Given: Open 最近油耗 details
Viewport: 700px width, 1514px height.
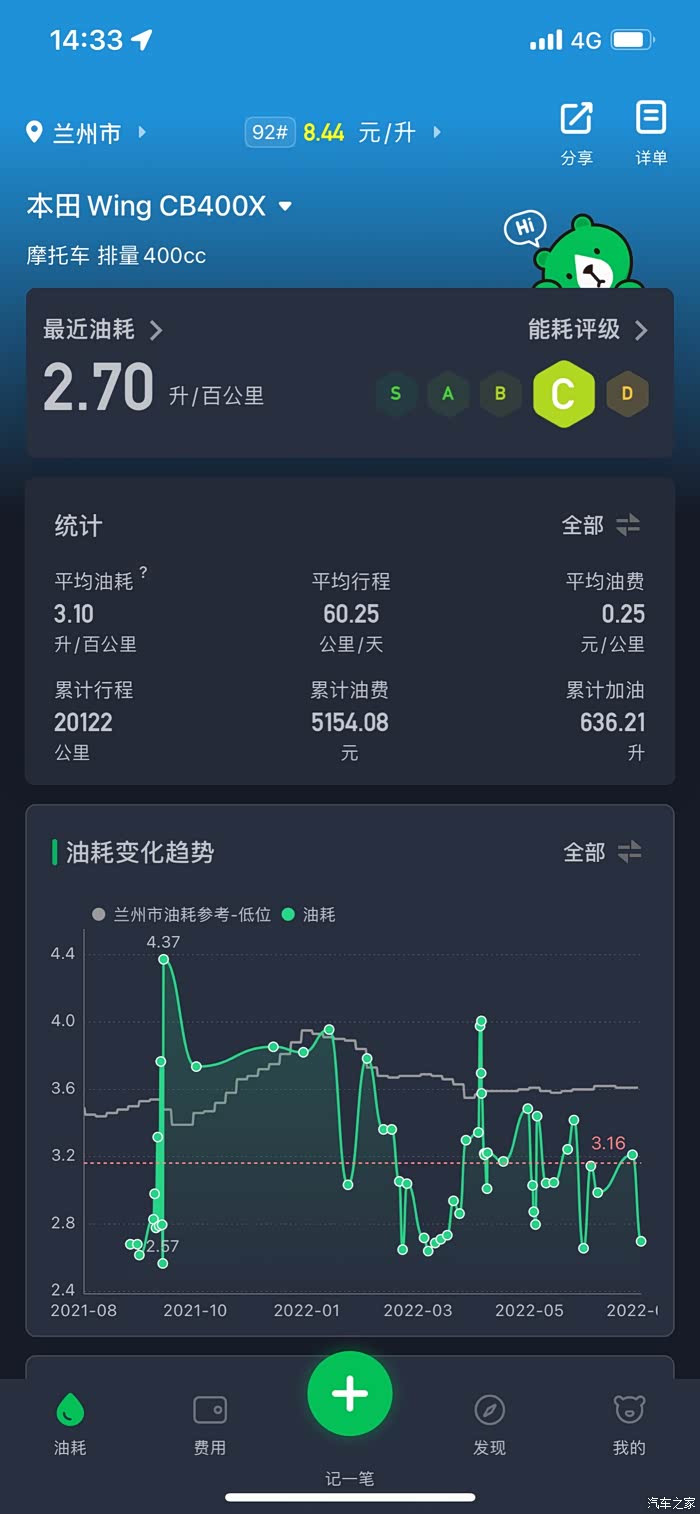Looking at the screenshot, I should click(102, 329).
